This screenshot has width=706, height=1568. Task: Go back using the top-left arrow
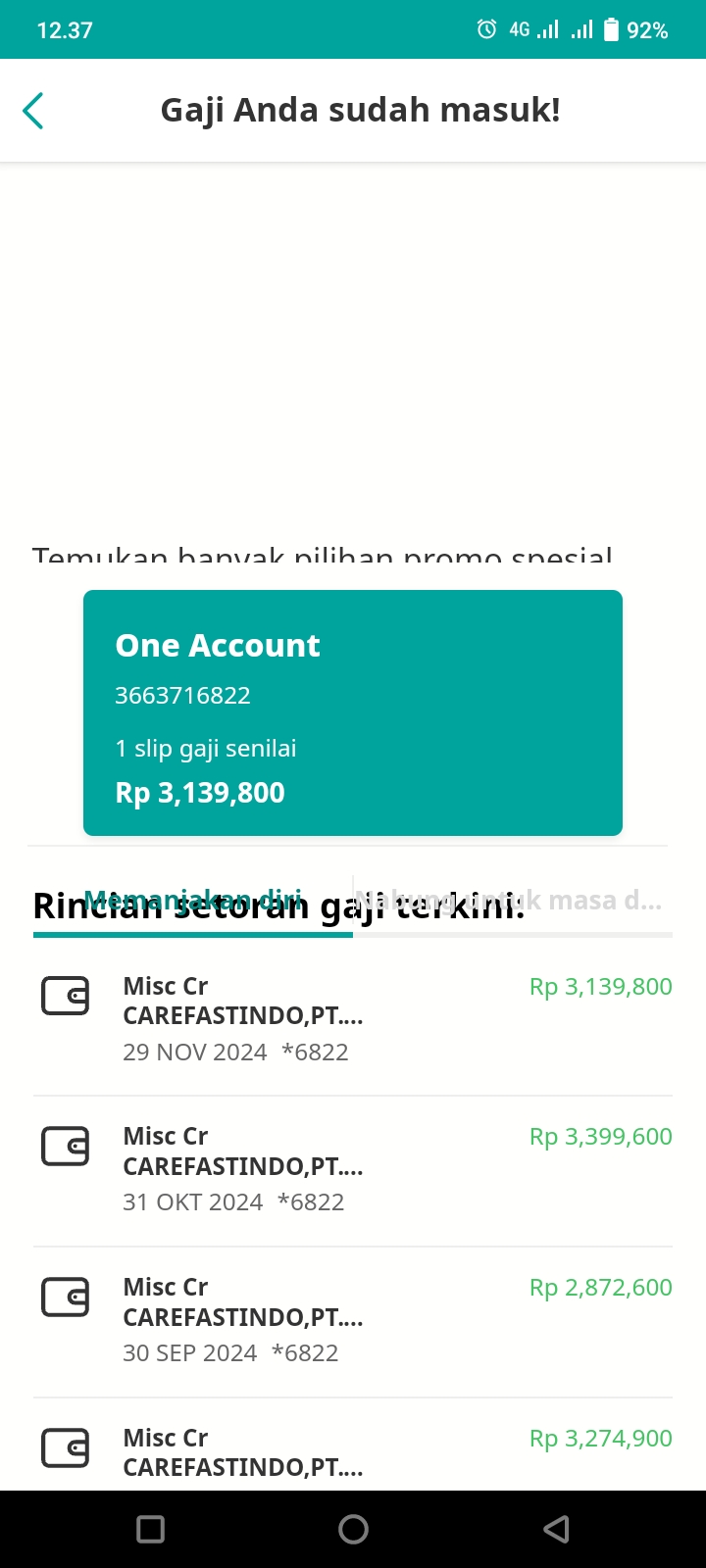[x=33, y=111]
